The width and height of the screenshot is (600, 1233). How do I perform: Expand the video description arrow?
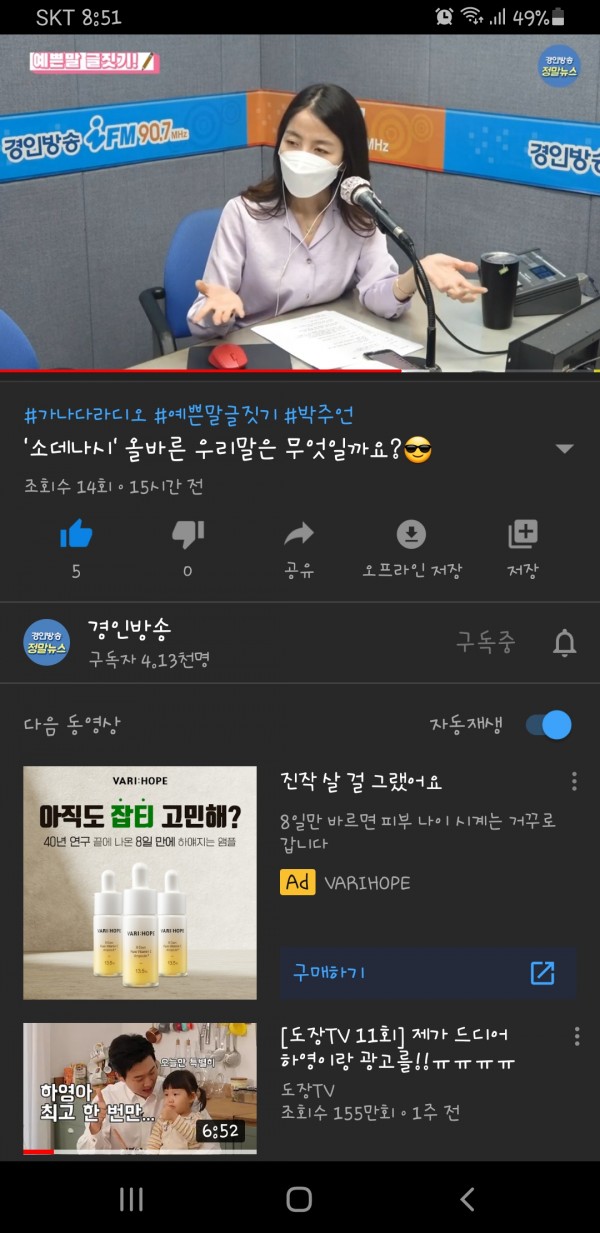pos(564,449)
